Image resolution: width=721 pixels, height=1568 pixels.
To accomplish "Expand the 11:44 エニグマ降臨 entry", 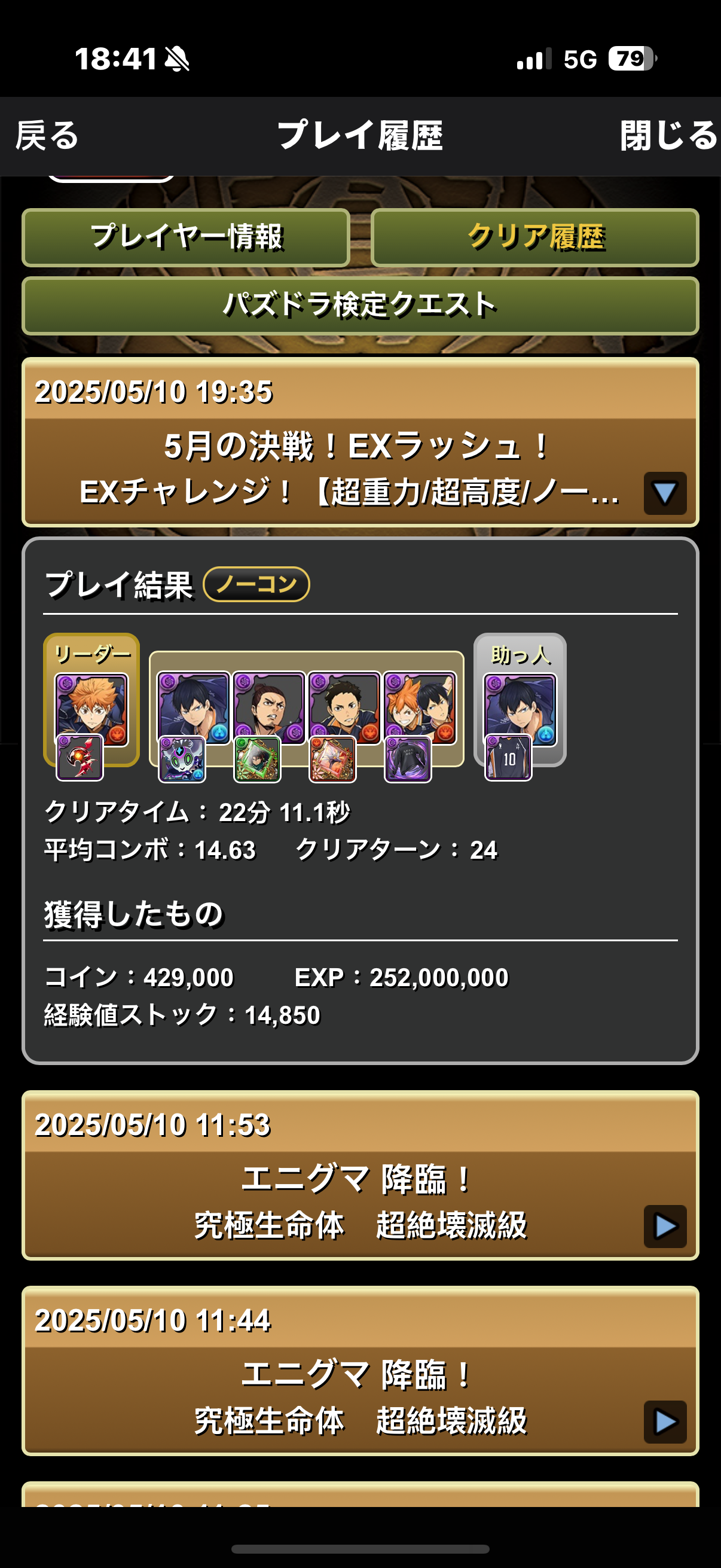I will tap(664, 1422).
